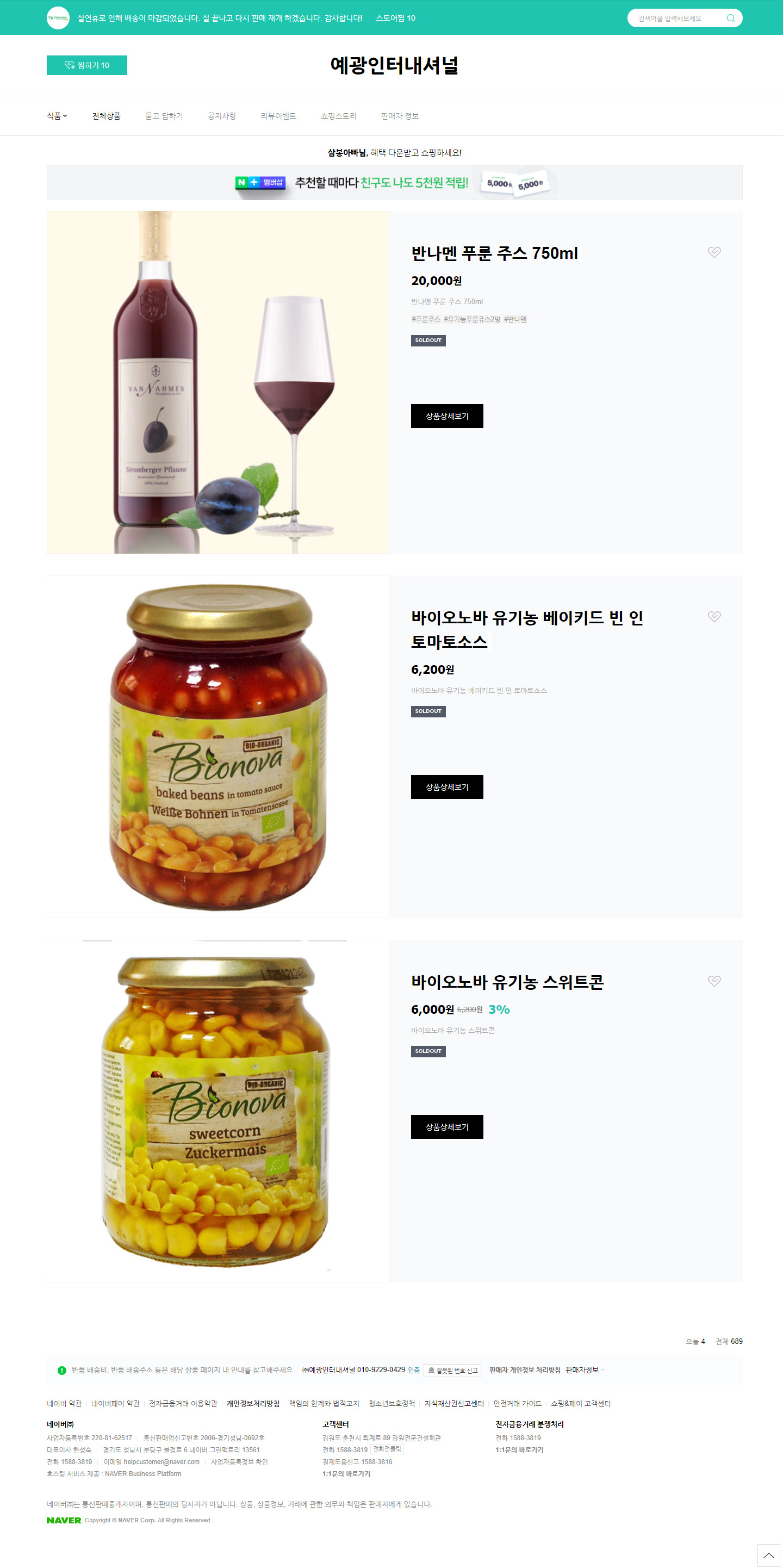The height and width of the screenshot is (1568, 783).
Task: Tap the search input field
Action: point(676,18)
